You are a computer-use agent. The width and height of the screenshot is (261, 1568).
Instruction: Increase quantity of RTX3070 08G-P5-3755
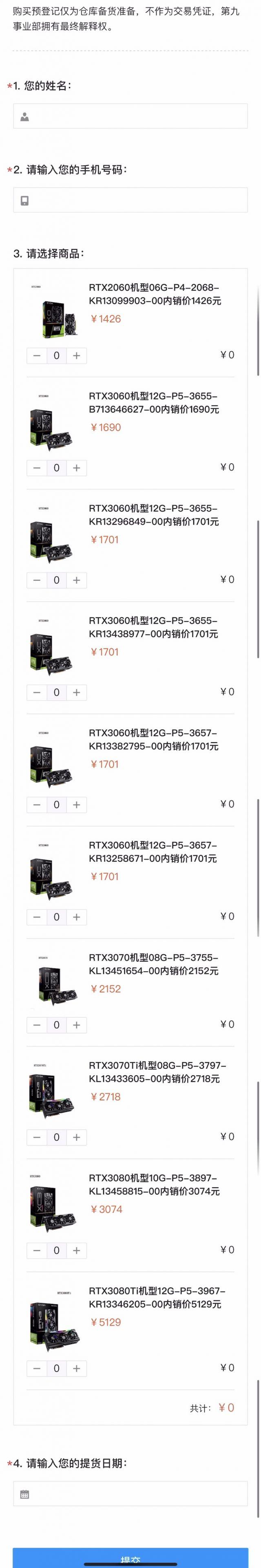click(77, 1025)
